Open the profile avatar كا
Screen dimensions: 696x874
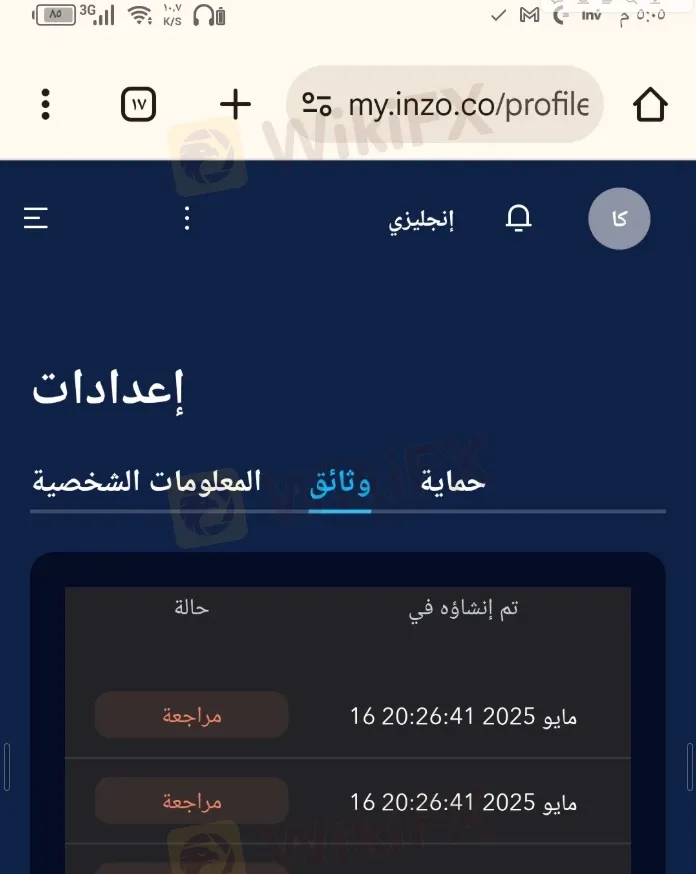click(619, 219)
